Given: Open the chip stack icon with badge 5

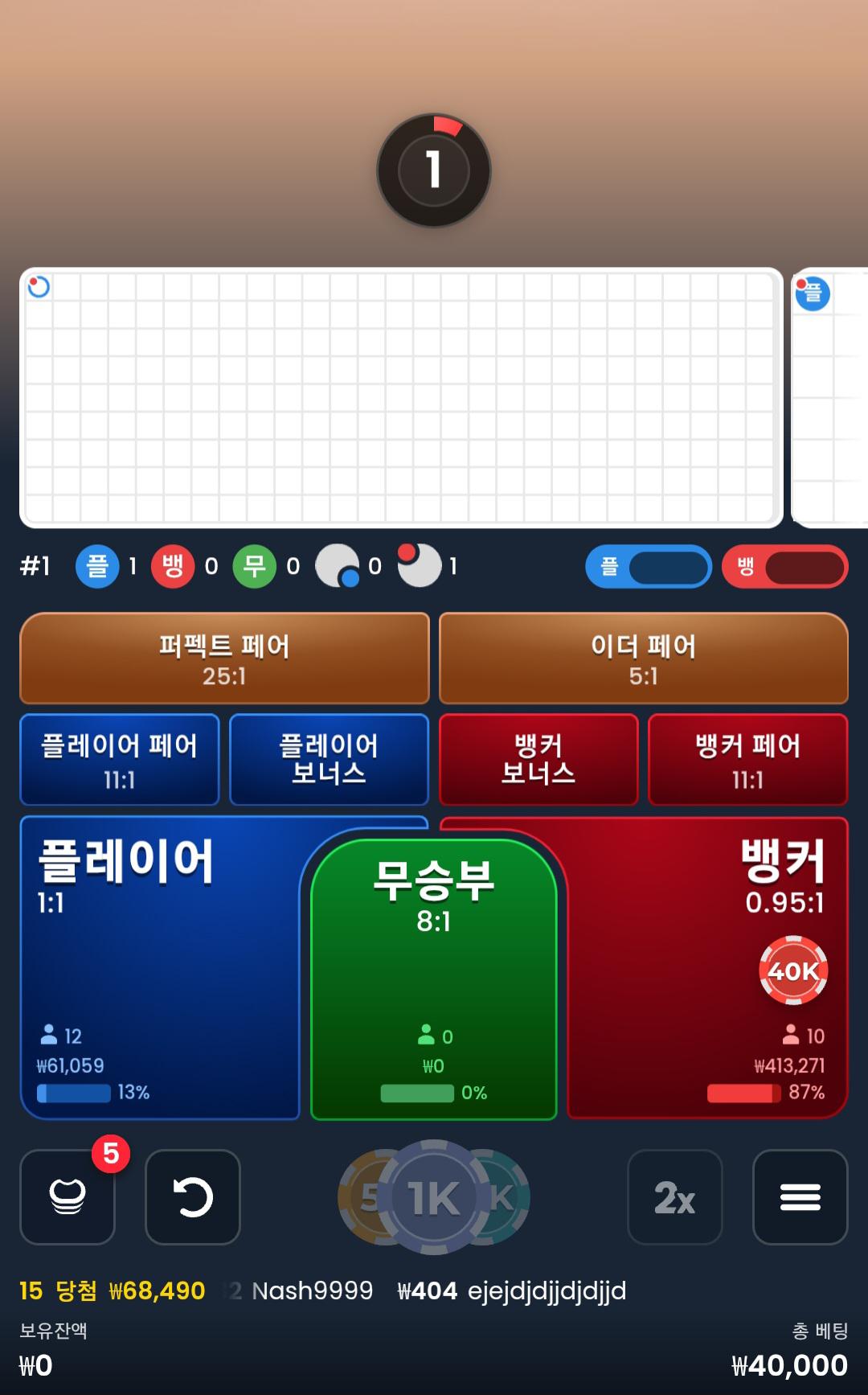Looking at the screenshot, I should pos(68,1197).
